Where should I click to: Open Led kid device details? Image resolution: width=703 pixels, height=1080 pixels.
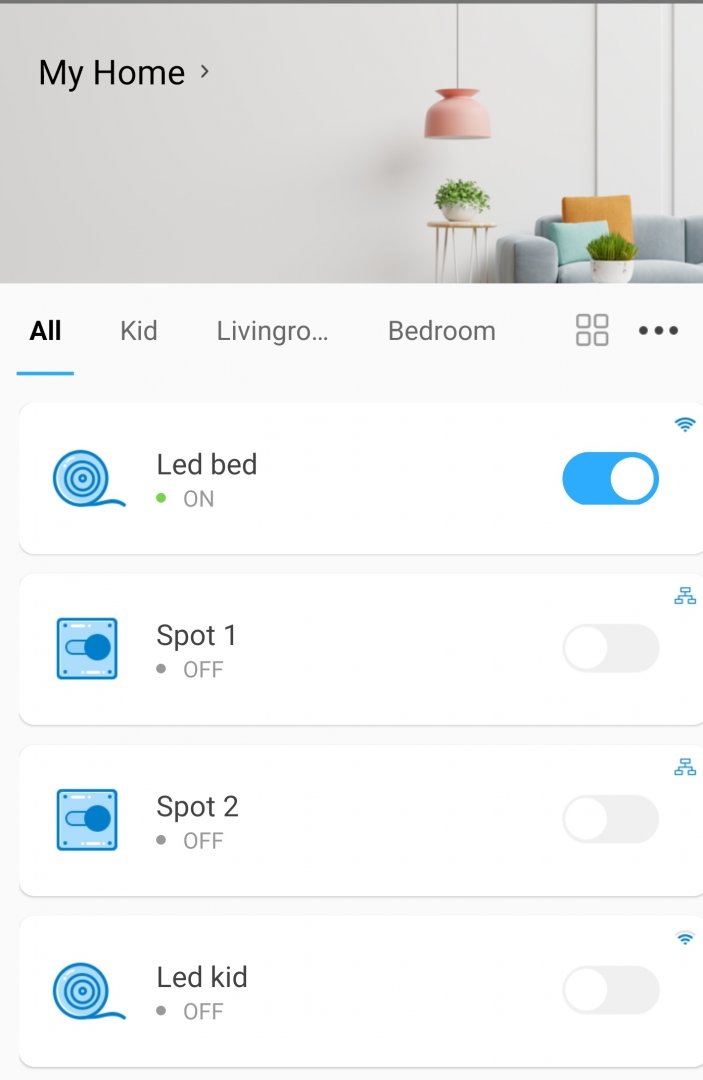pos(300,992)
